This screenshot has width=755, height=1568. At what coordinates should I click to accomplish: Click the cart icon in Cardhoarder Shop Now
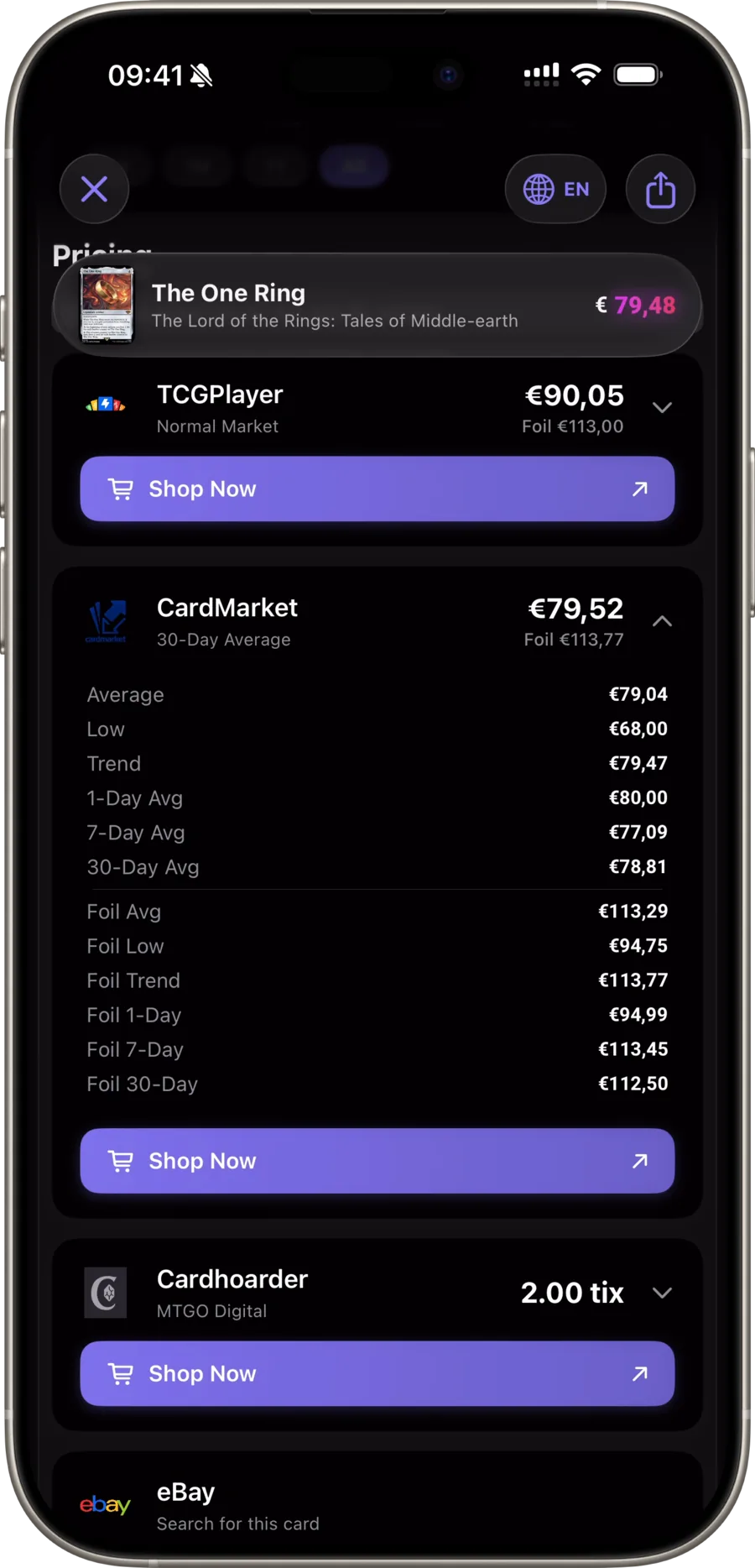[122, 1373]
